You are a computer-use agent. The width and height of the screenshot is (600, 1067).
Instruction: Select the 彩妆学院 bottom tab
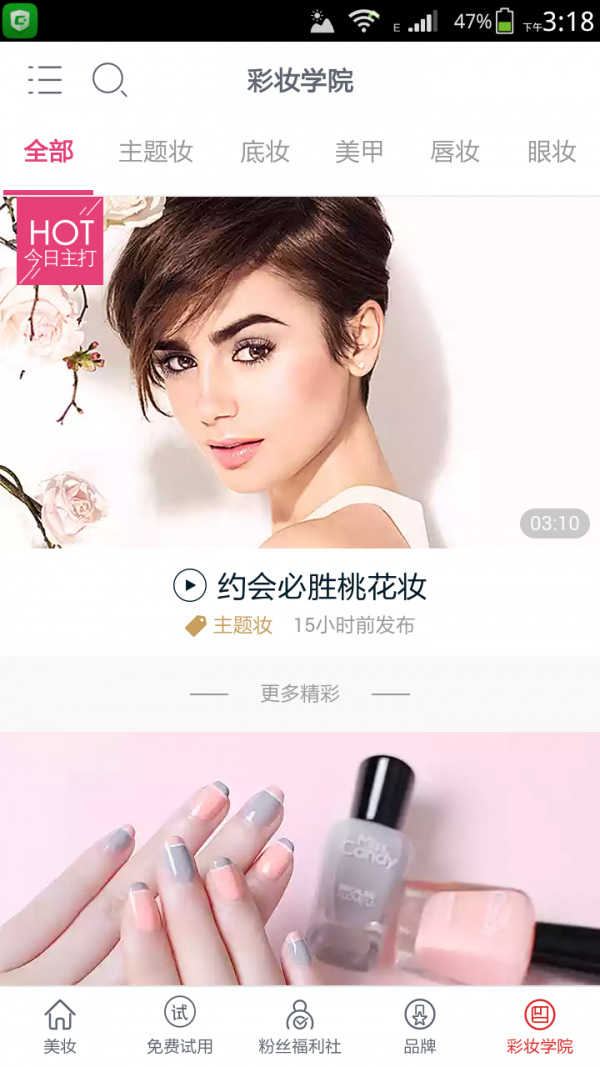(x=540, y=1027)
